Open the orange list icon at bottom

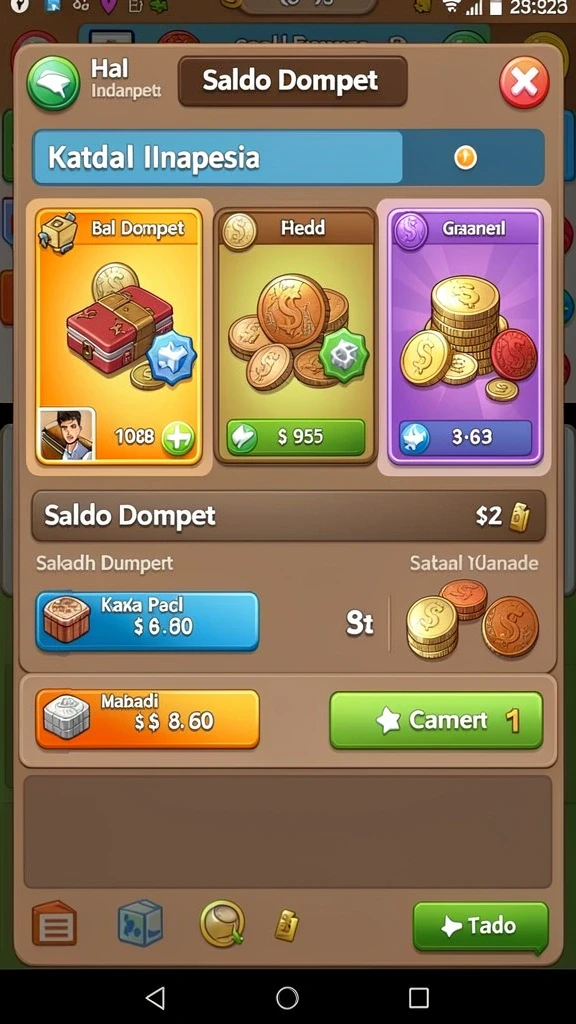tap(54, 923)
